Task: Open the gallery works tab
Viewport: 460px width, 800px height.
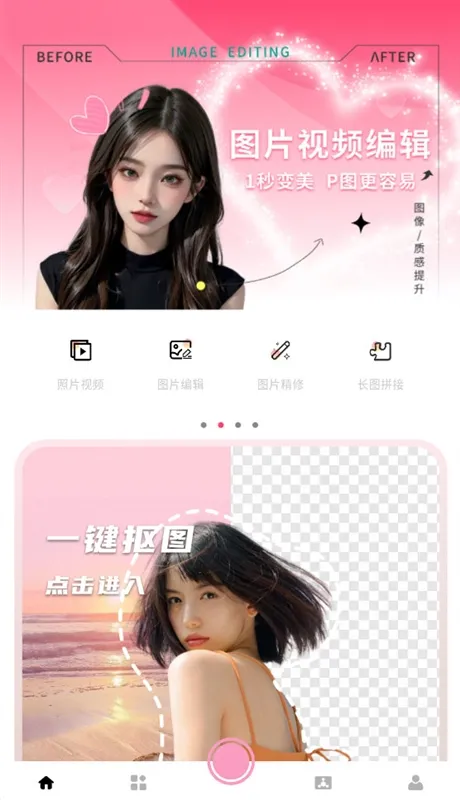Action: click(x=323, y=782)
